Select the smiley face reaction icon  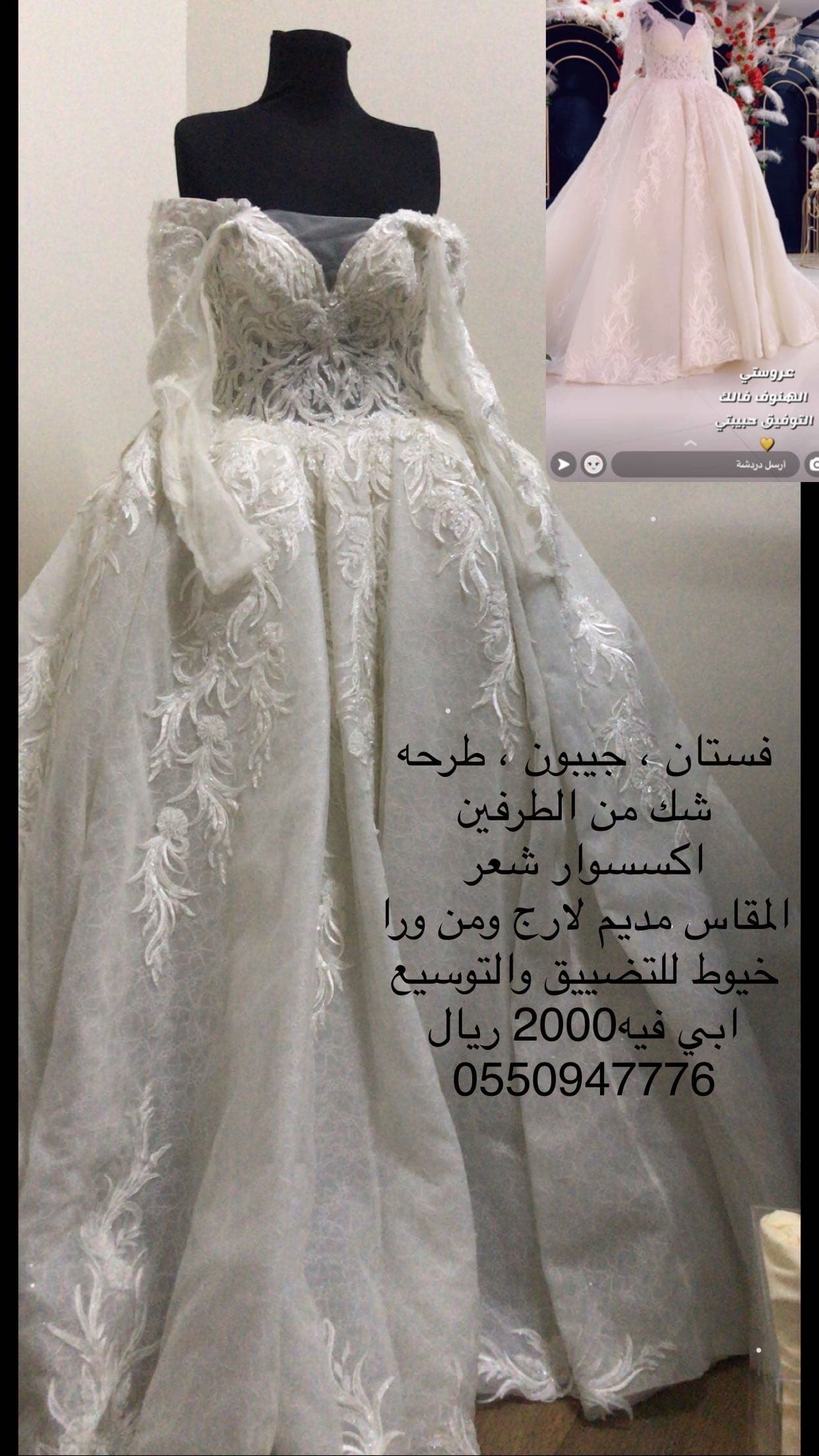click(593, 464)
